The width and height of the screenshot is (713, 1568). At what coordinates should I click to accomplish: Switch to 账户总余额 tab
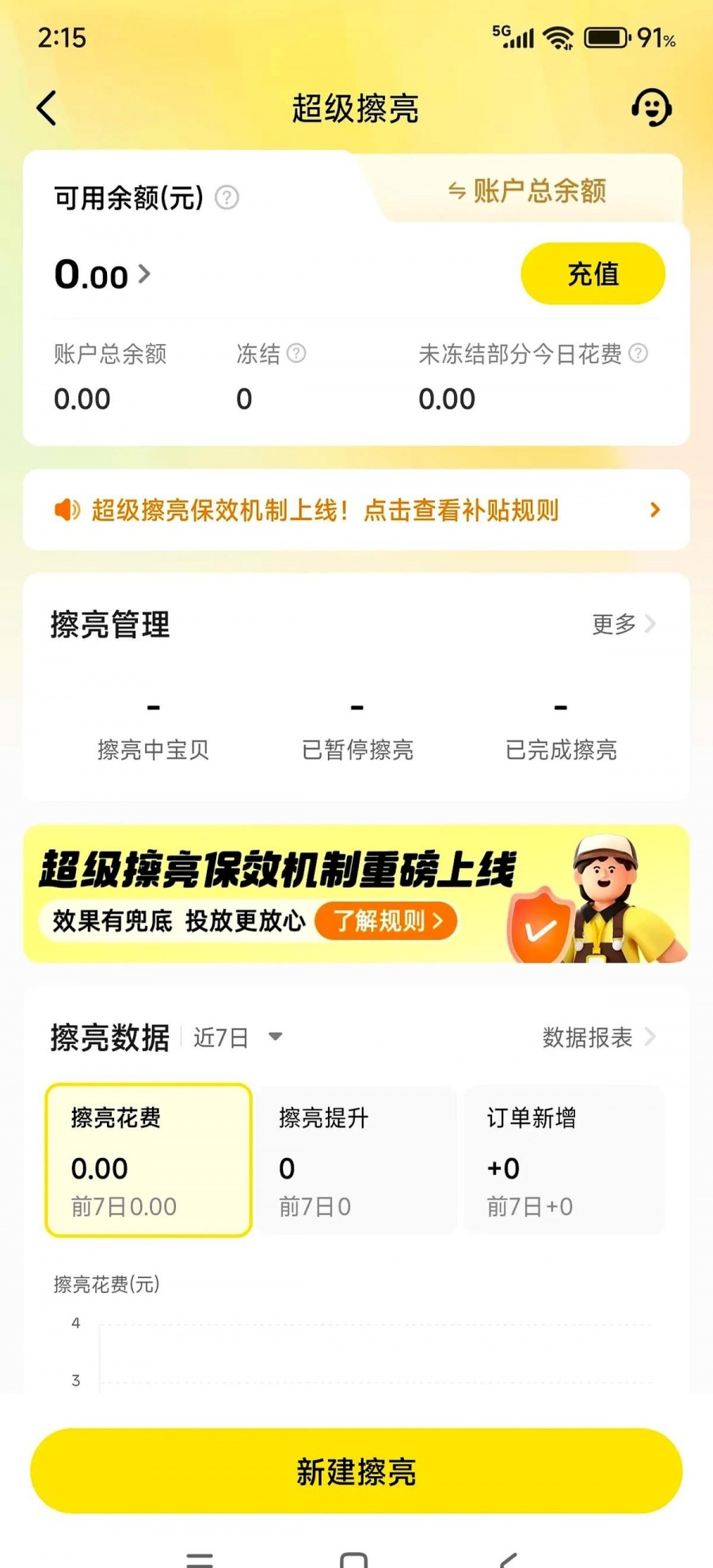528,191
